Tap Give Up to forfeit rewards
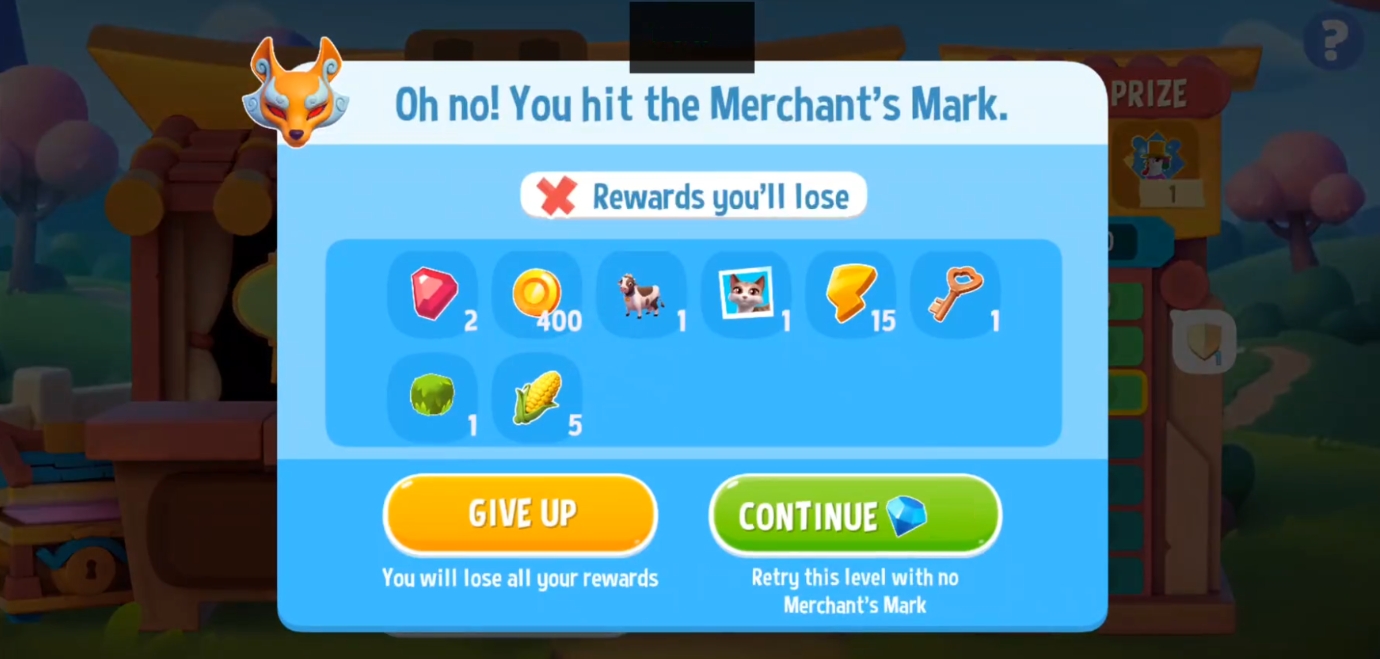The width and height of the screenshot is (1380, 659). coord(520,514)
